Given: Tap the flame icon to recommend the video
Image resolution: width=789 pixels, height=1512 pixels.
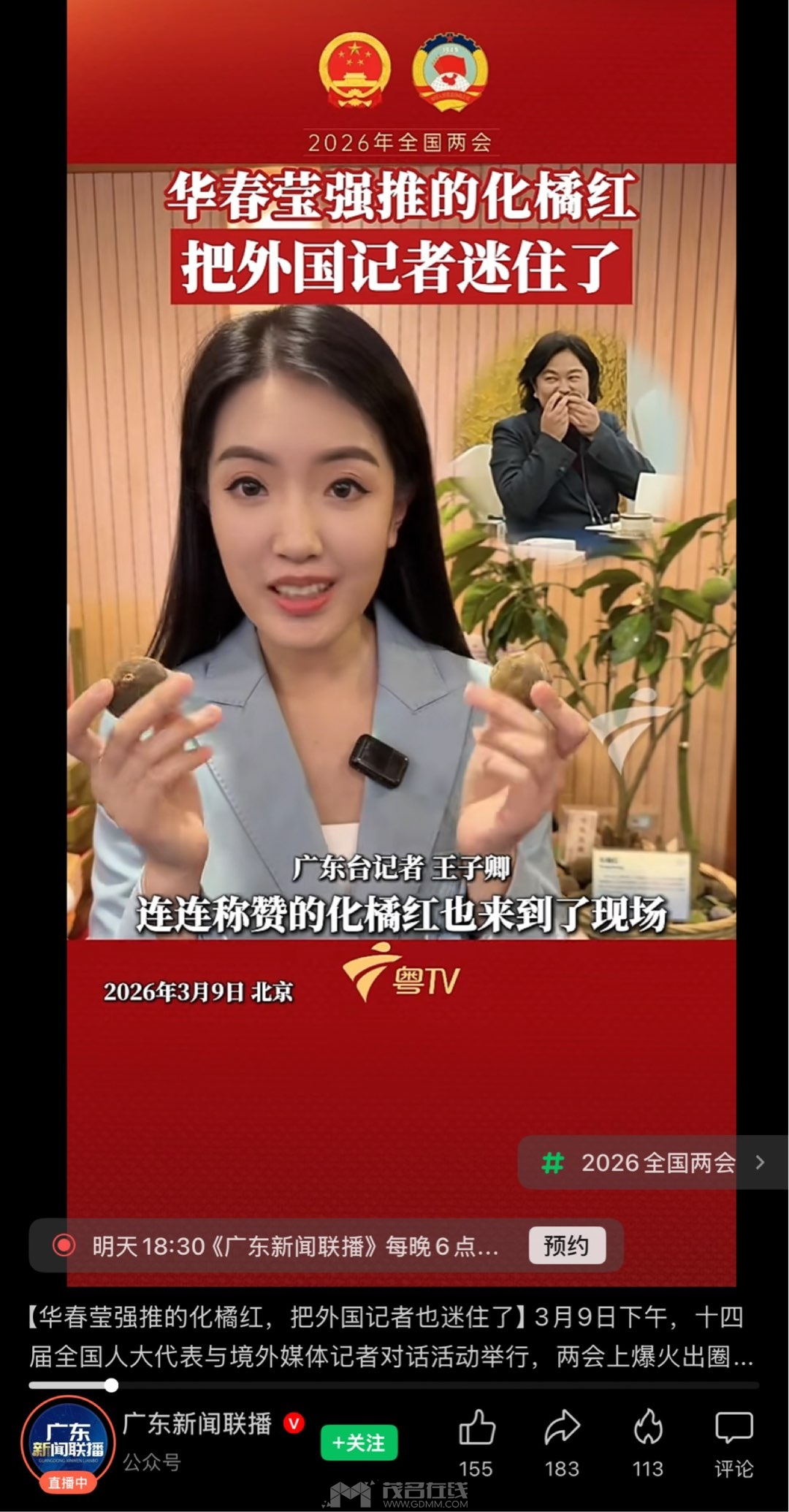Looking at the screenshot, I should point(647,1428).
